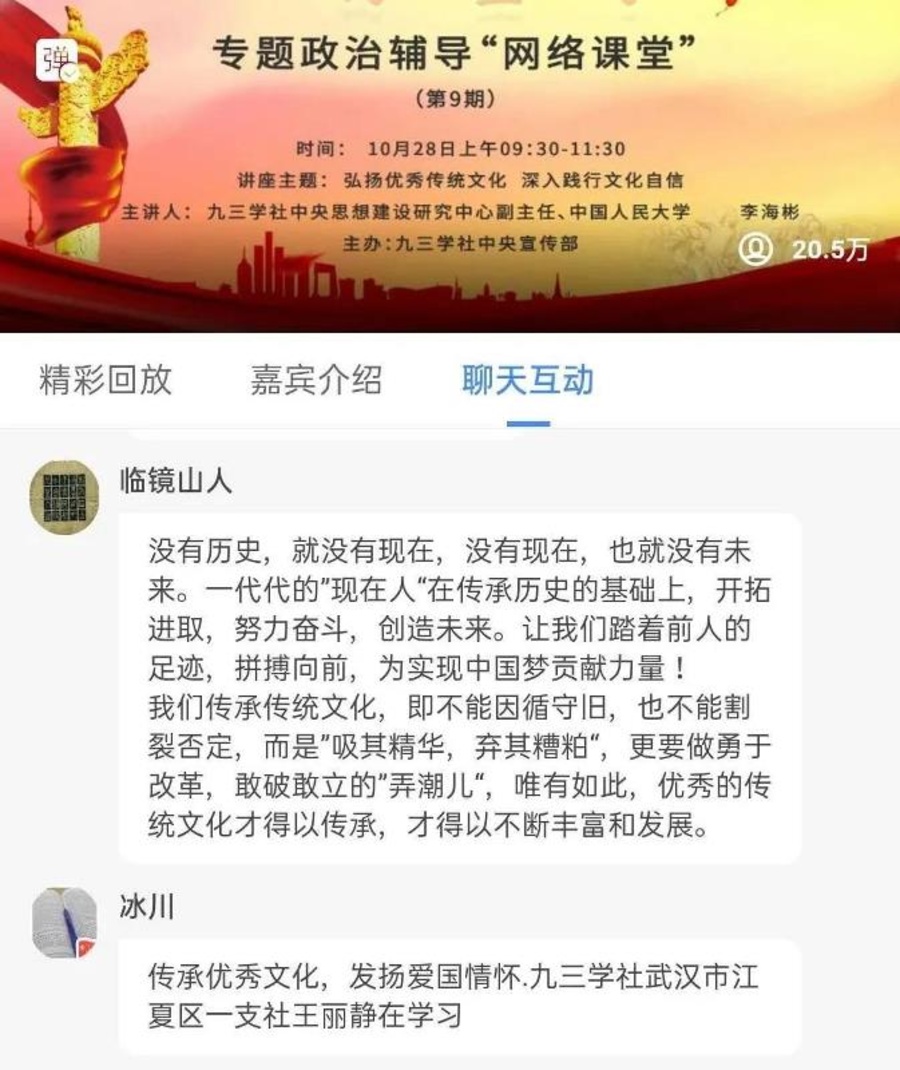Viewport: 900px width, 1070px height.
Task: Tap 冰川's avatar
Action: coord(65,922)
